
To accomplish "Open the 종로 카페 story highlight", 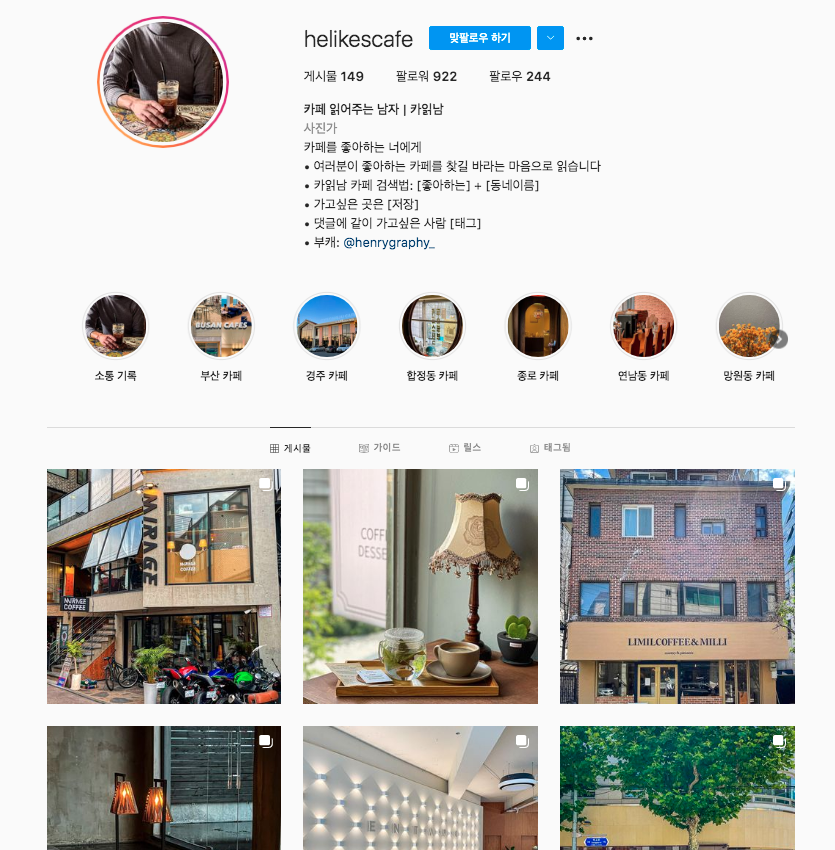I will tap(537, 325).
